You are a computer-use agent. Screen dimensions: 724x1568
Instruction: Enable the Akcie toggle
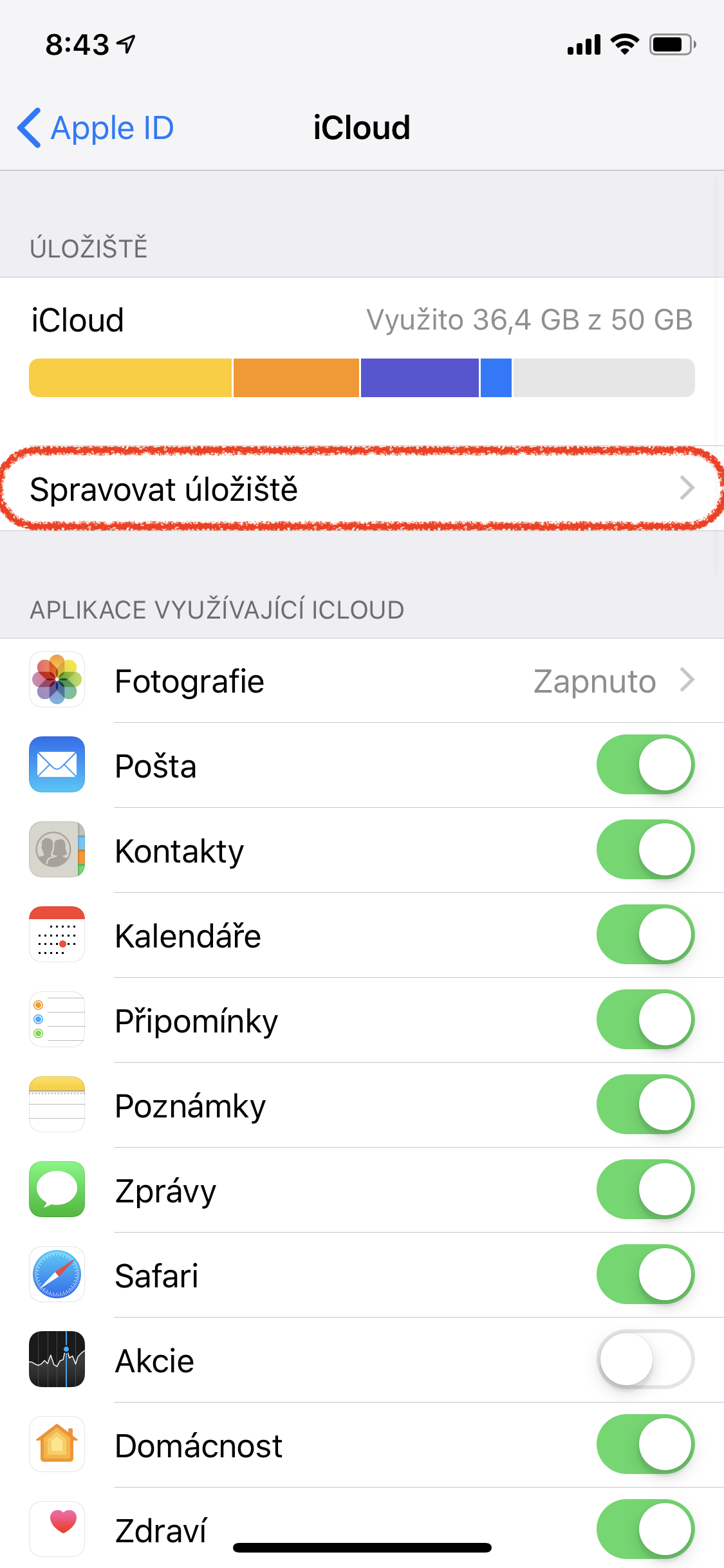click(645, 1359)
